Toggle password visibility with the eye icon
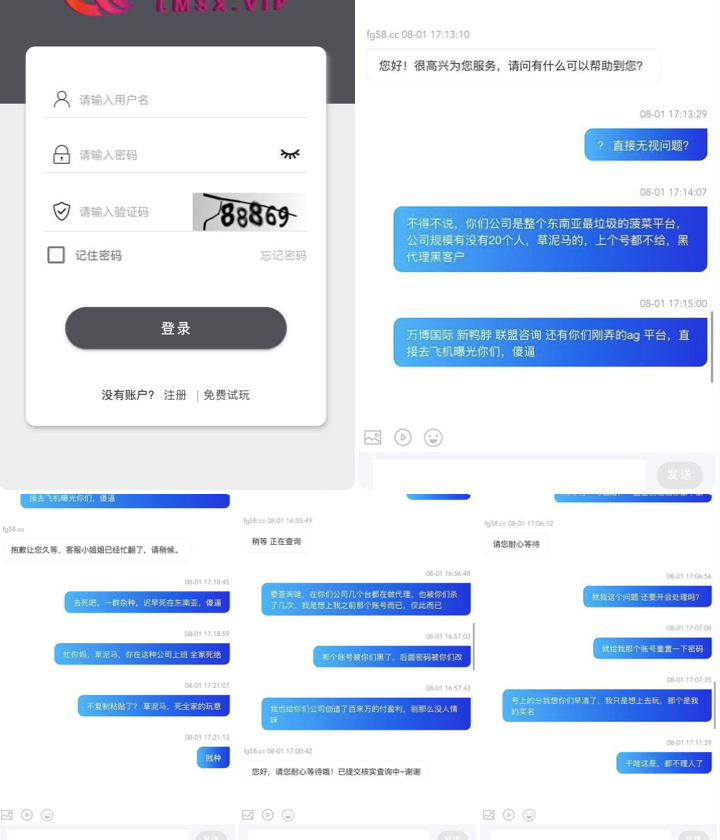This screenshot has width=720, height=840. (x=288, y=155)
